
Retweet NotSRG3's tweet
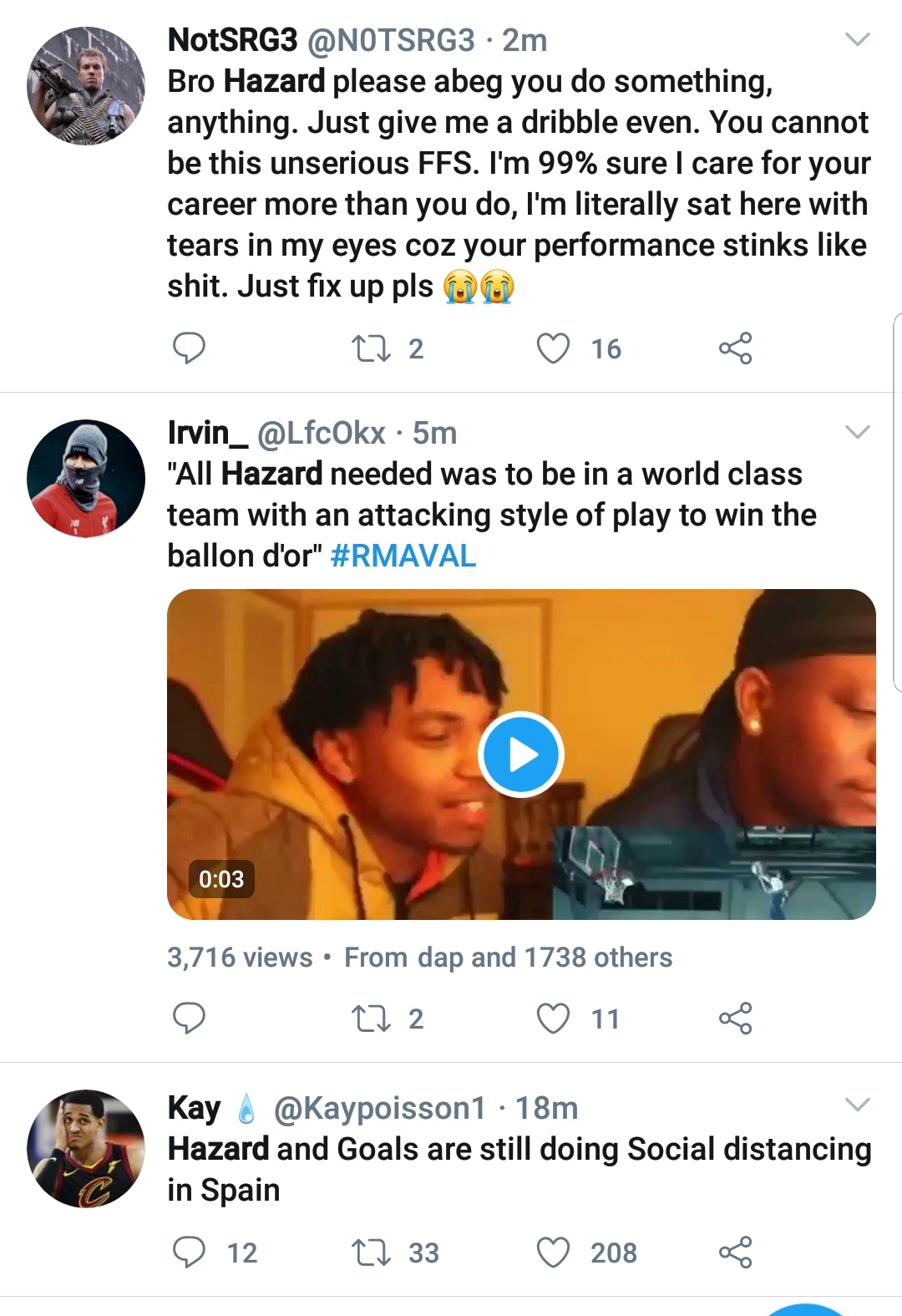371,348
